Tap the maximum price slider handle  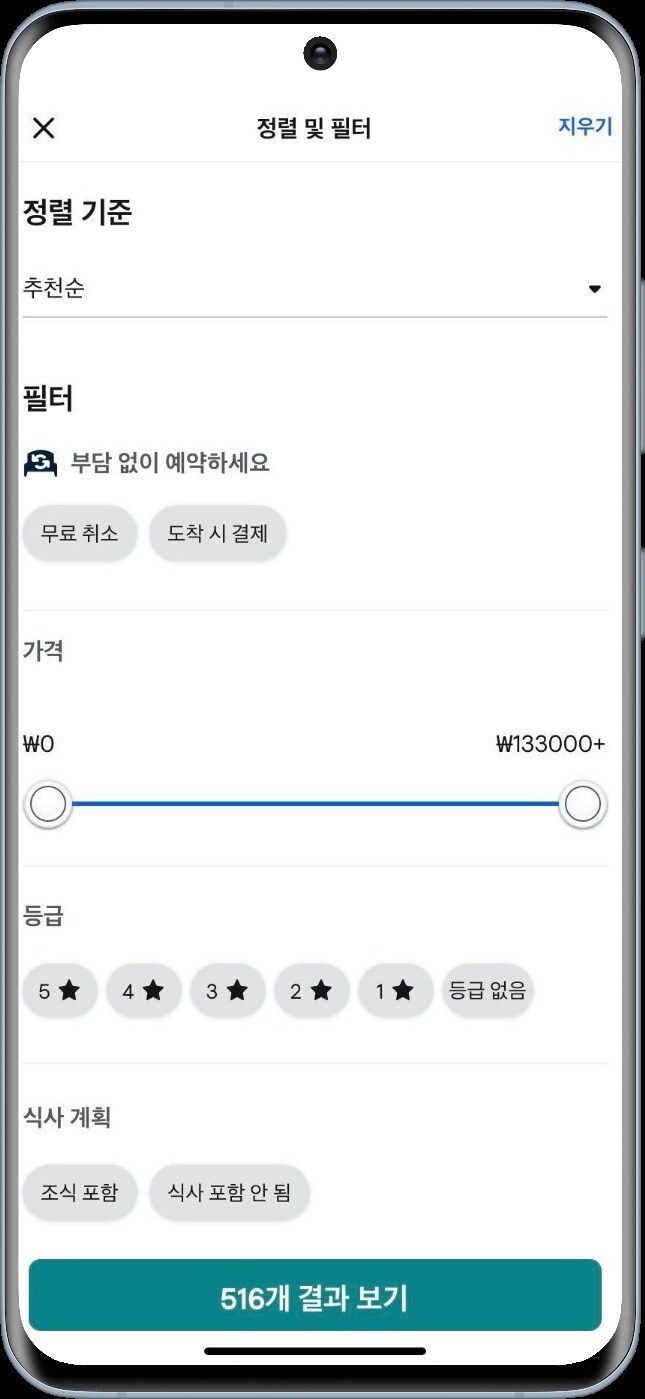(x=582, y=803)
